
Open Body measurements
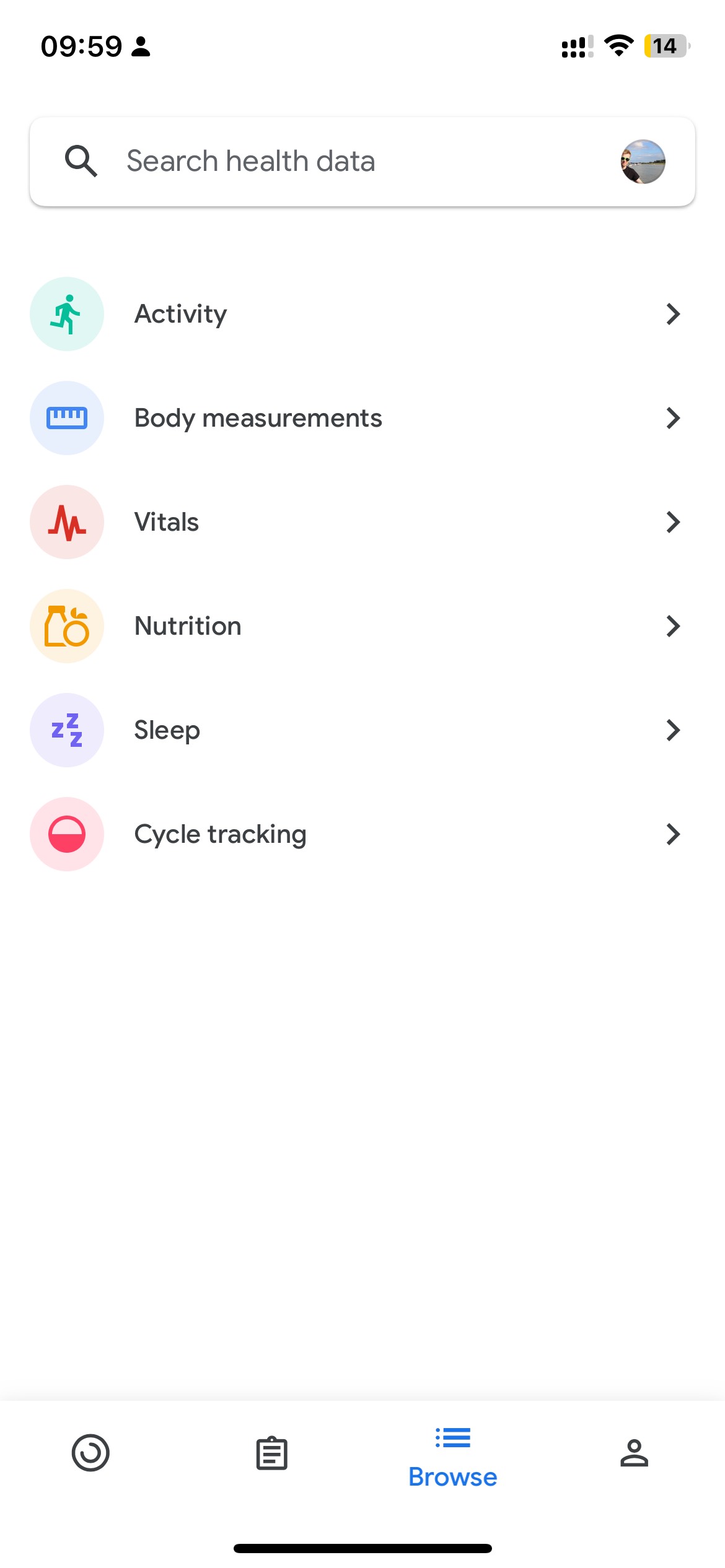(362, 418)
